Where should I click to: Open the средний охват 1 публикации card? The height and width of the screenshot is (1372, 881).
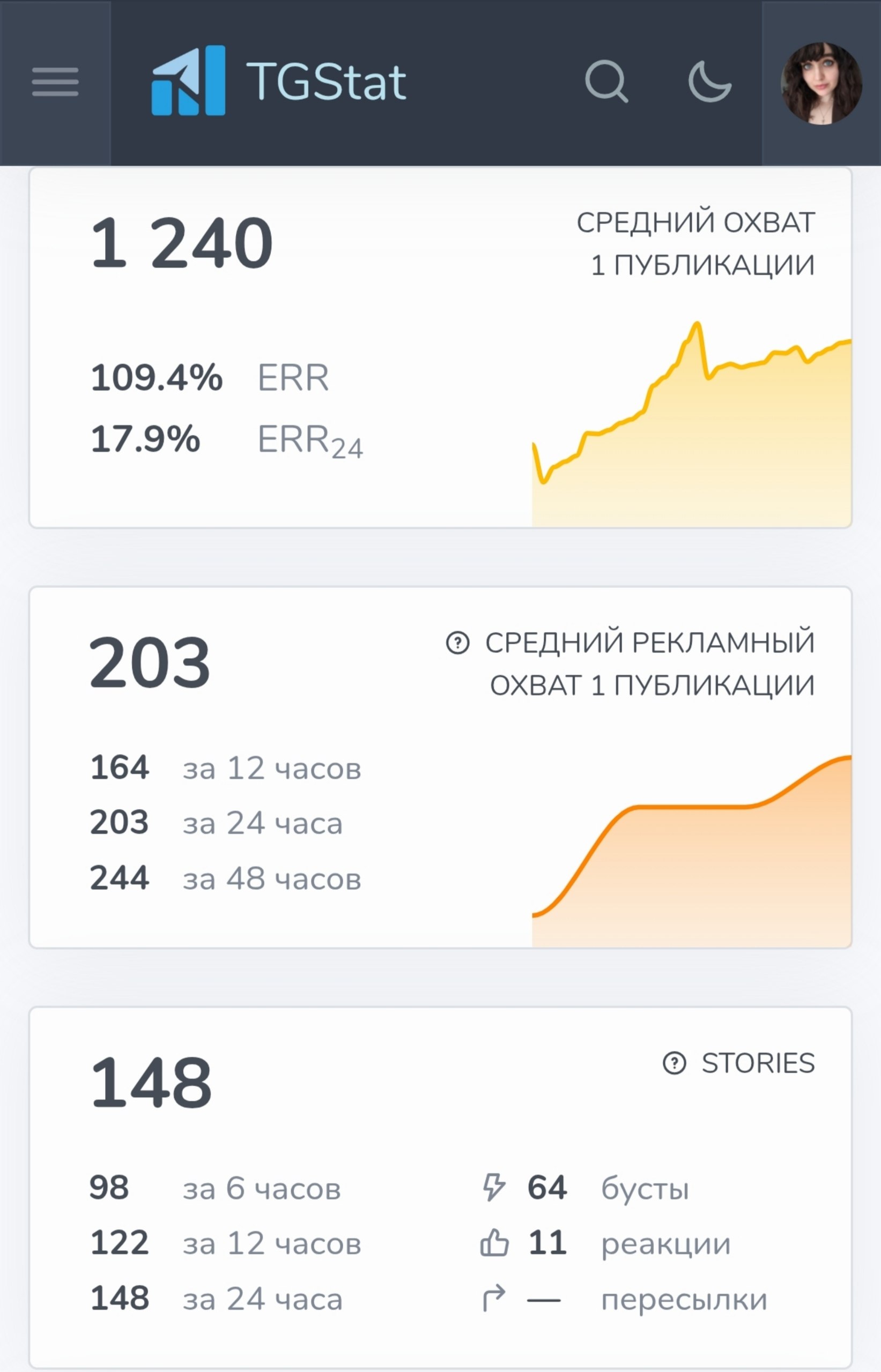coord(441,347)
